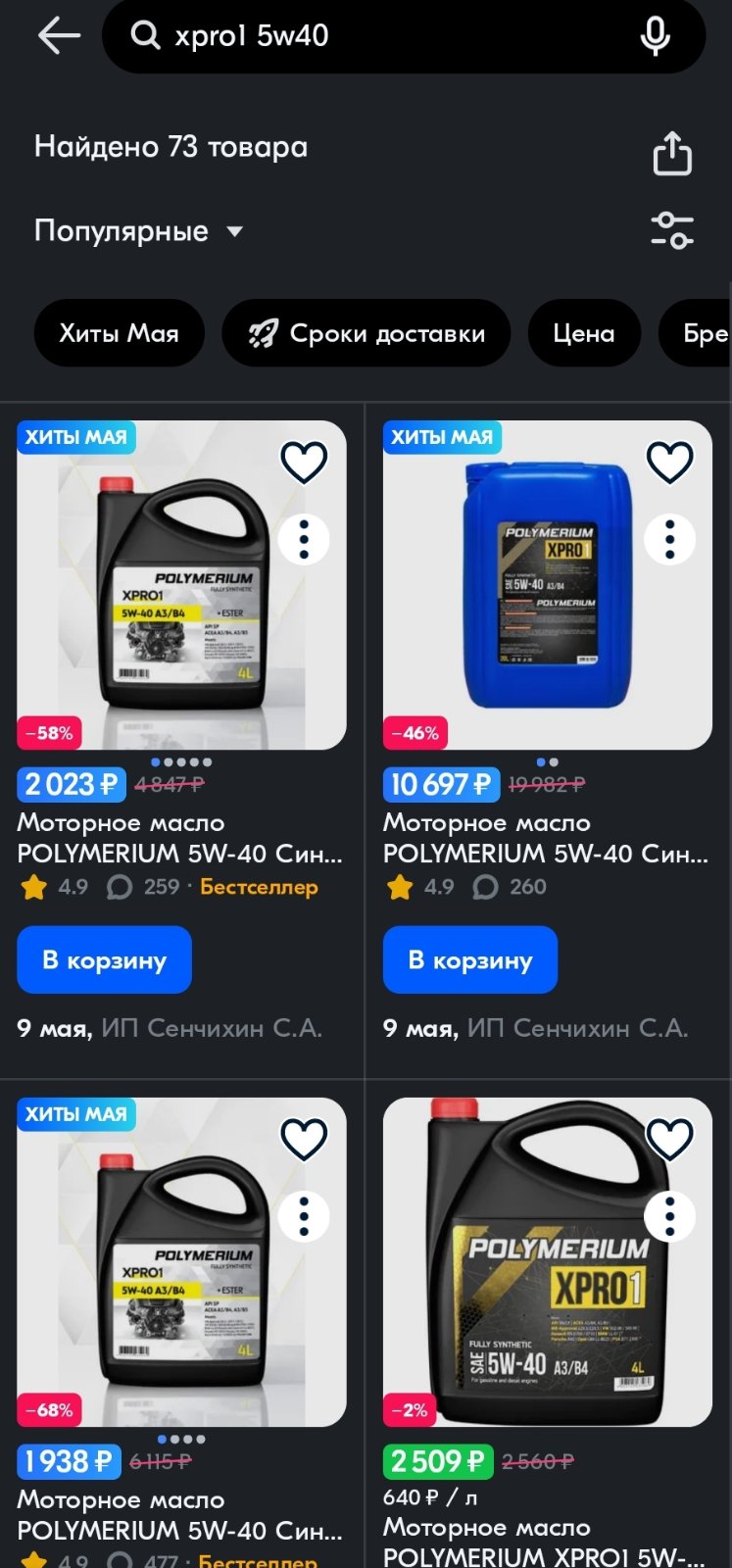Add the 2 023 ₽ oil to cart
732x1568 pixels.
point(104,960)
